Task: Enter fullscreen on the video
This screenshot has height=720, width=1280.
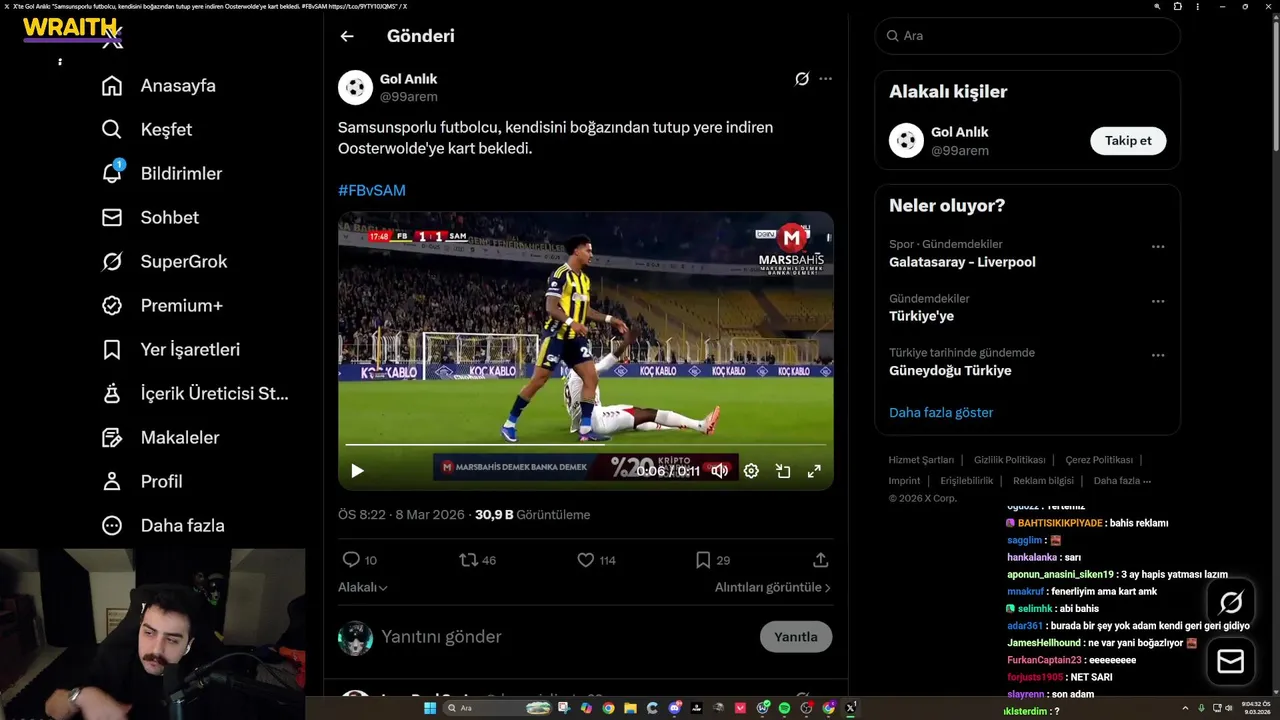Action: click(814, 471)
